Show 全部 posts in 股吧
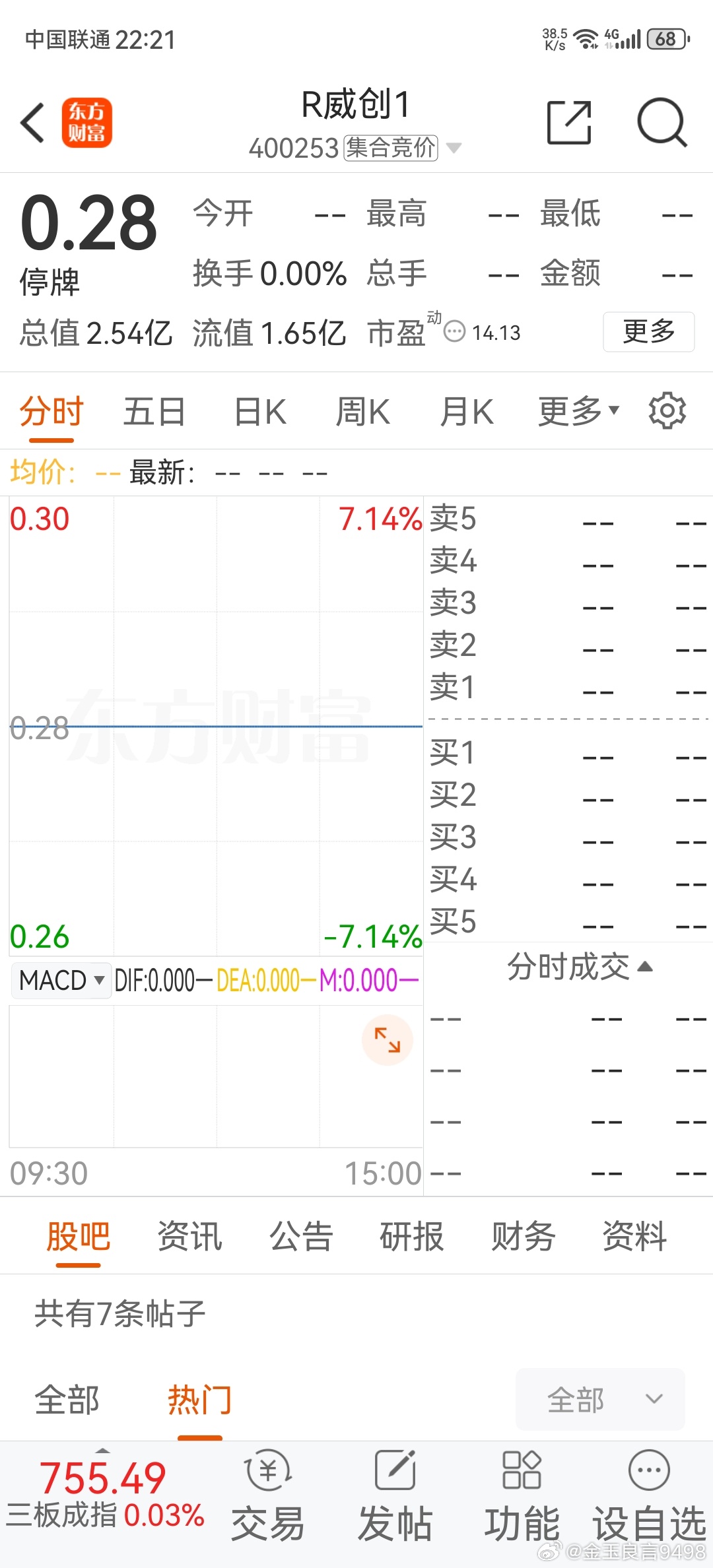713x1568 pixels. click(67, 1400)
